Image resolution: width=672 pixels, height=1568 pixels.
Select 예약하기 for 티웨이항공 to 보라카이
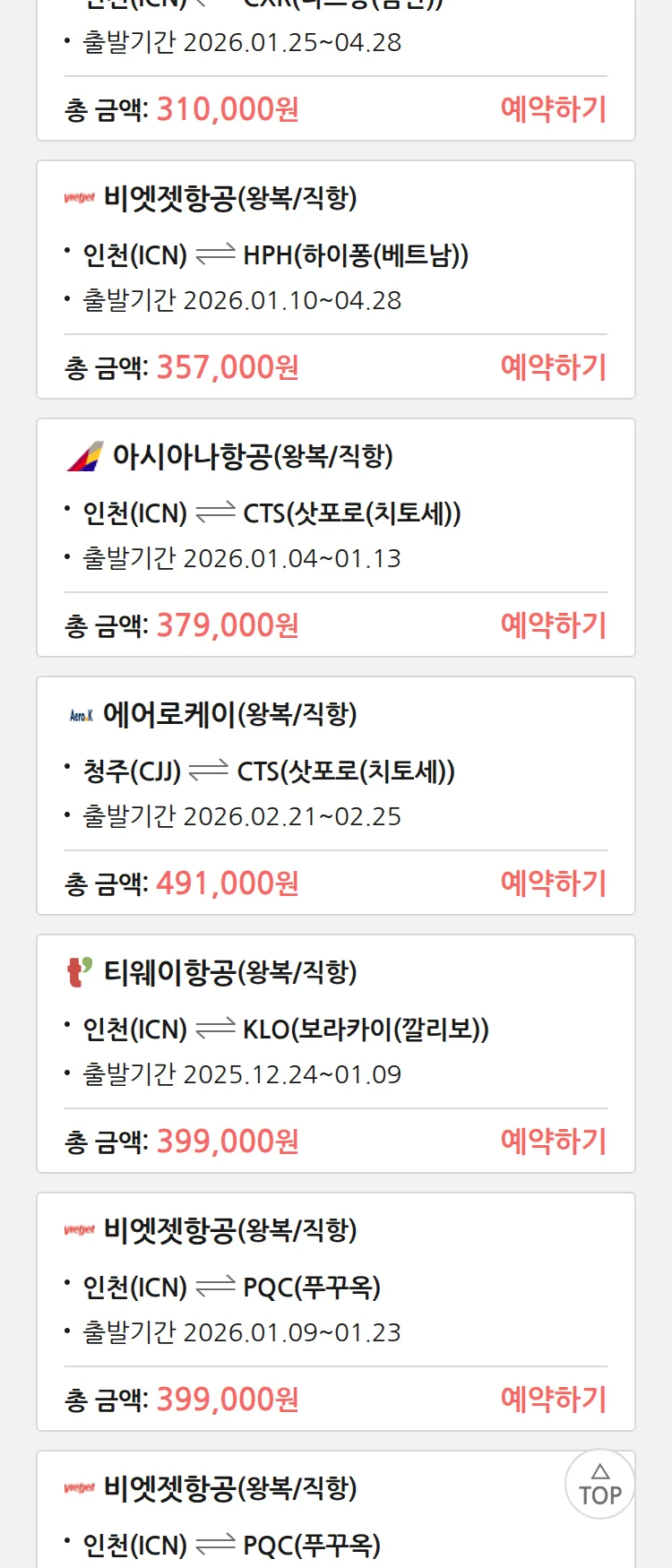[553, 1142]
